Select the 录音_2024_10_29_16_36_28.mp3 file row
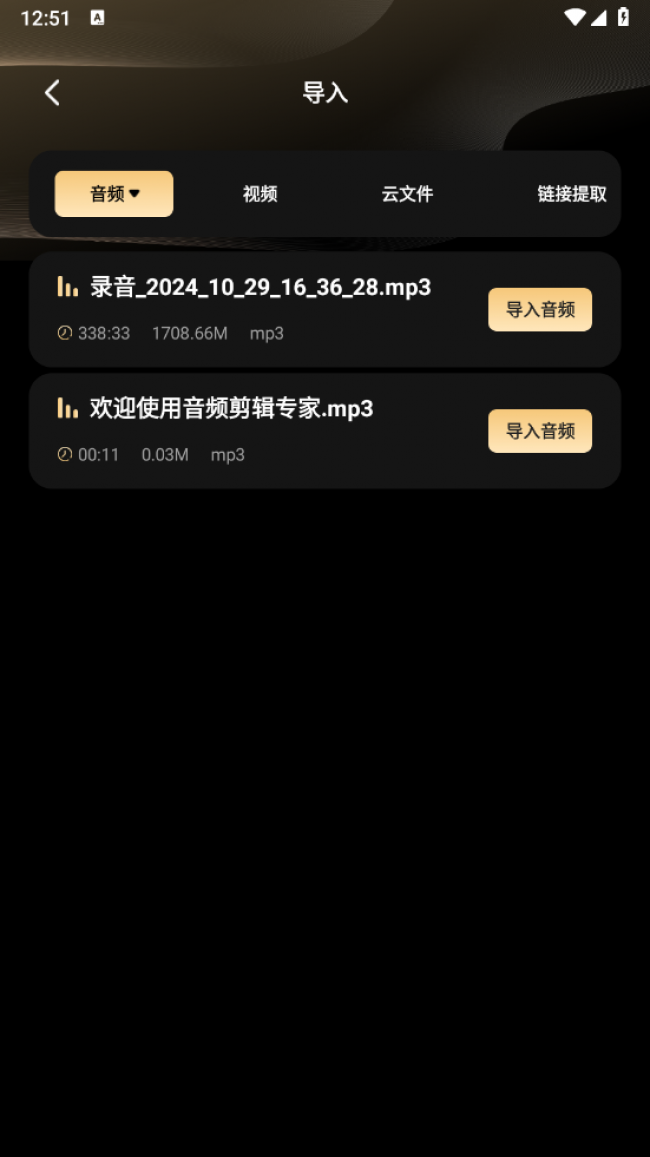Viewport: 650px width, 1157px height. (x=260, y=308)
